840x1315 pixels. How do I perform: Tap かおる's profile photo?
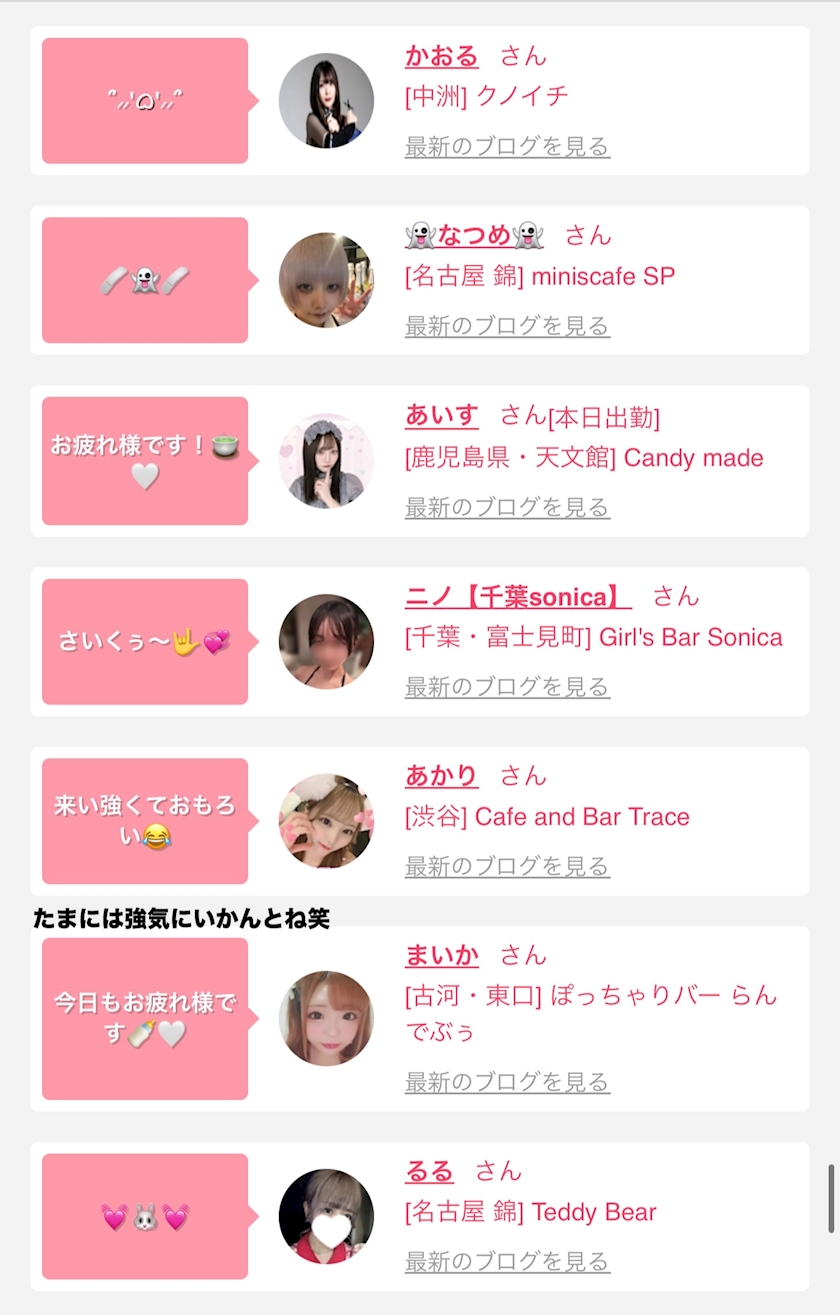326,100
